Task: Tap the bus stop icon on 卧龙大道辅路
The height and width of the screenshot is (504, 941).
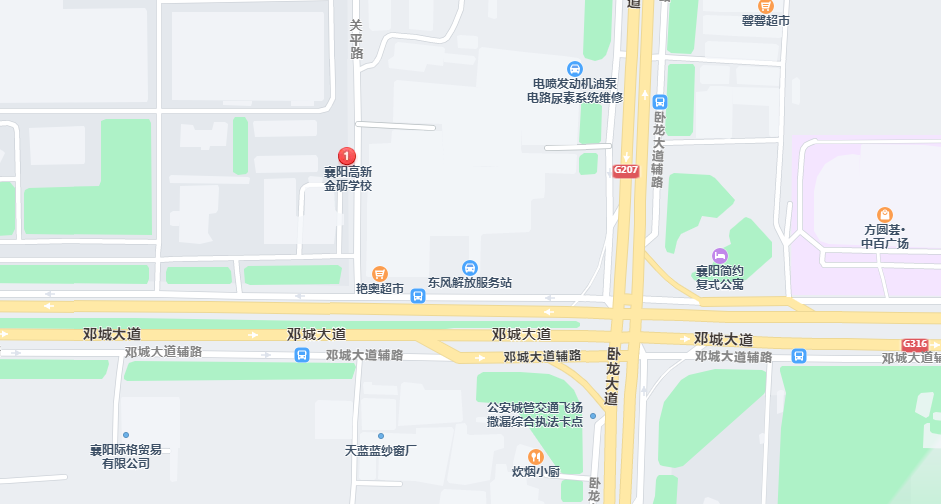Action: click(x=659, y=101)
